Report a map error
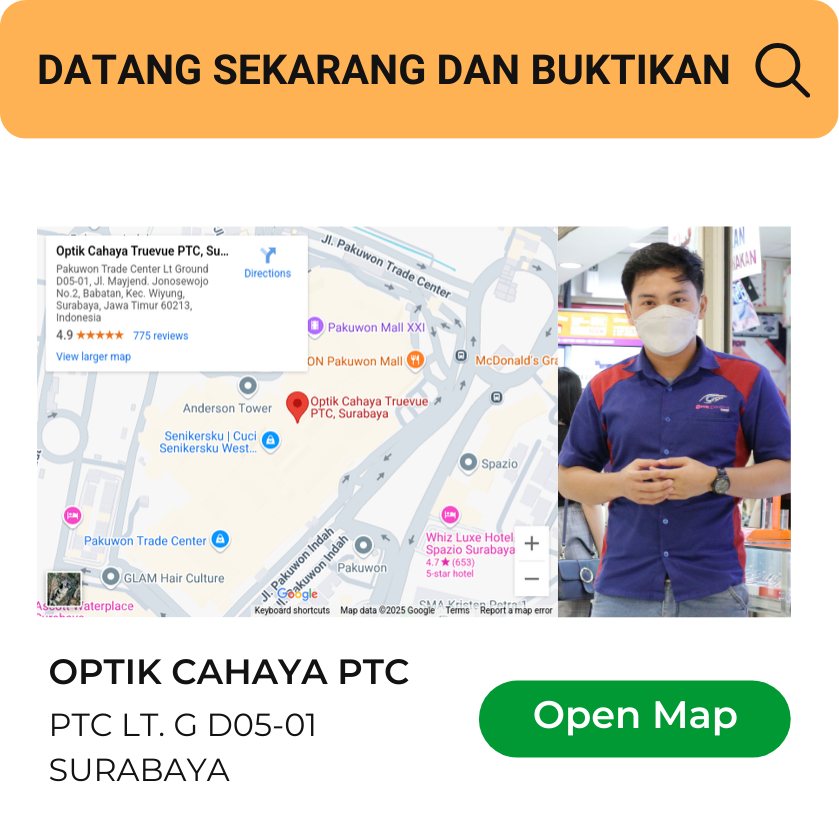The width and height of the screenshot is (839, 817). [516, 611]
